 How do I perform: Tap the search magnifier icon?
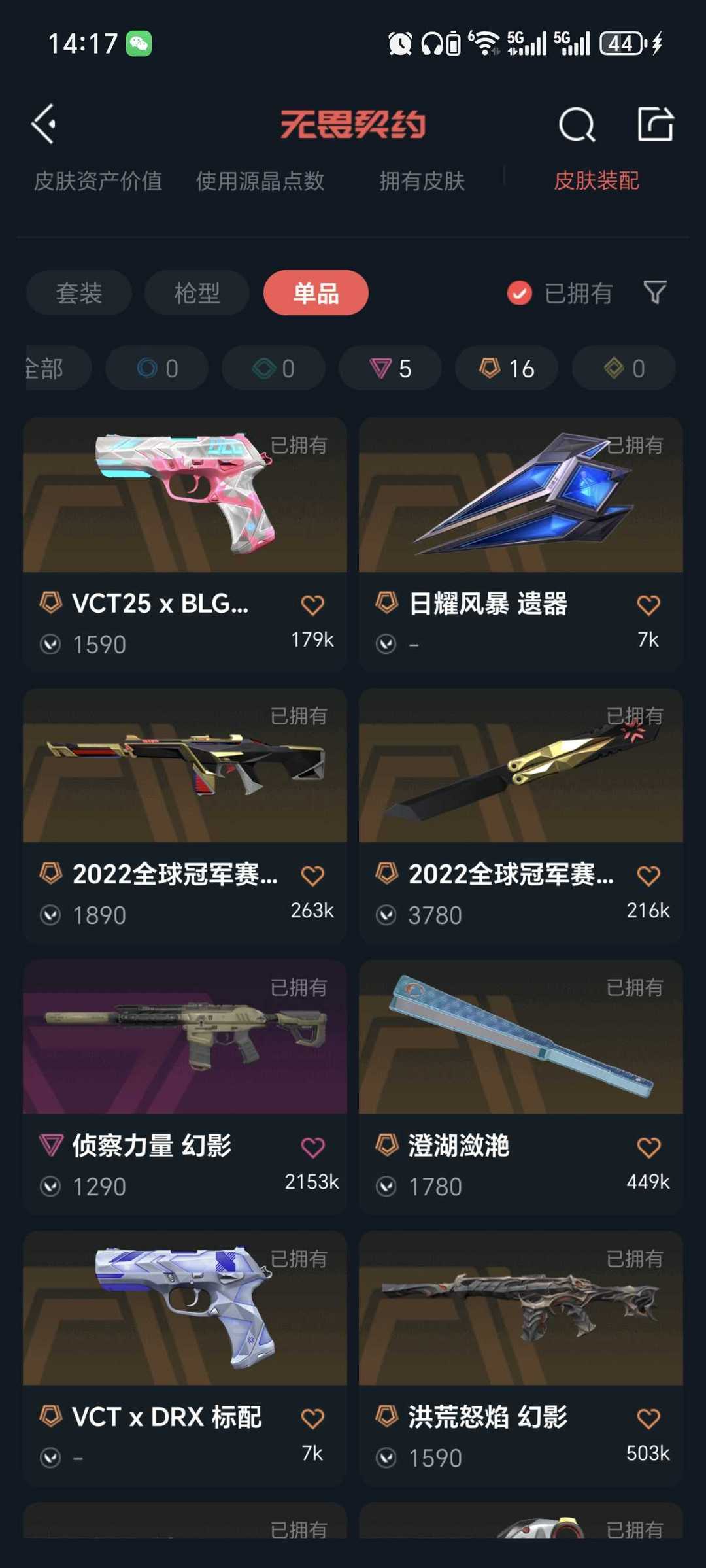(x=576, y=123)
